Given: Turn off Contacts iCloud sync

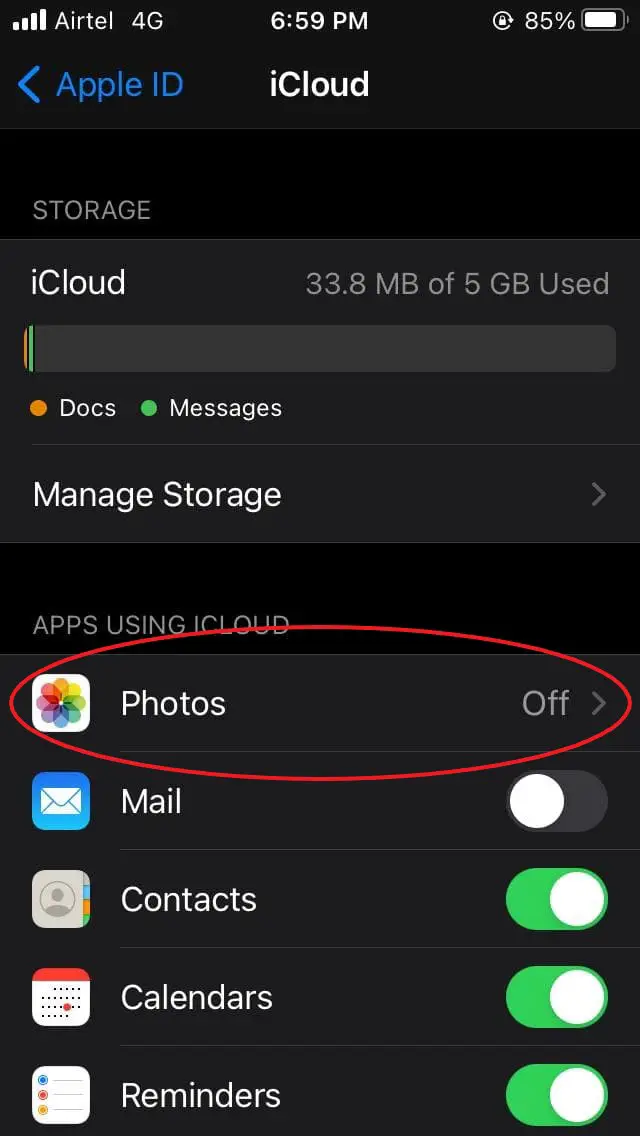Looking at the screenshot, I should coord(557,899).
